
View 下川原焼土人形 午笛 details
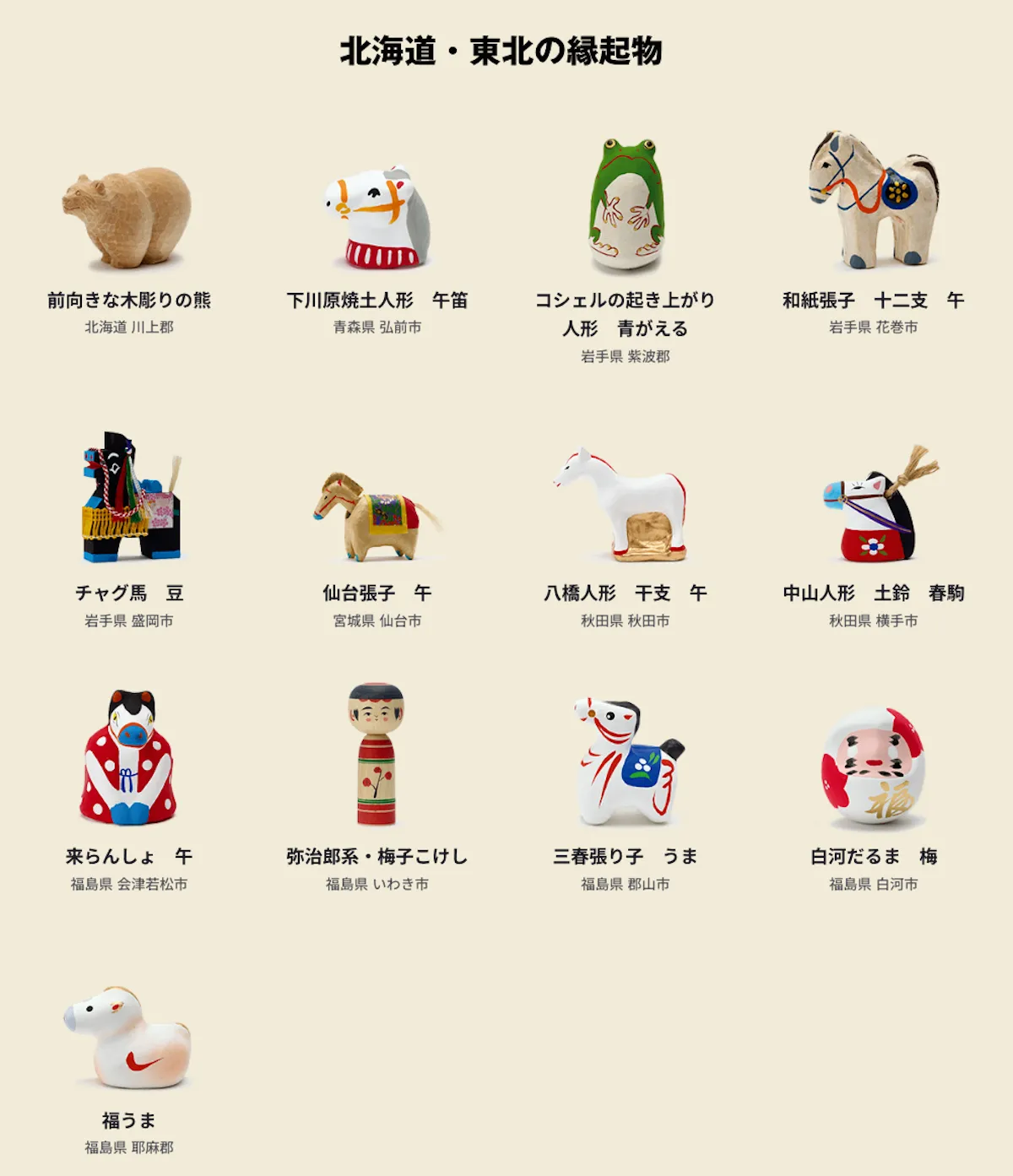pyautogui.click(x=376, y=218)
